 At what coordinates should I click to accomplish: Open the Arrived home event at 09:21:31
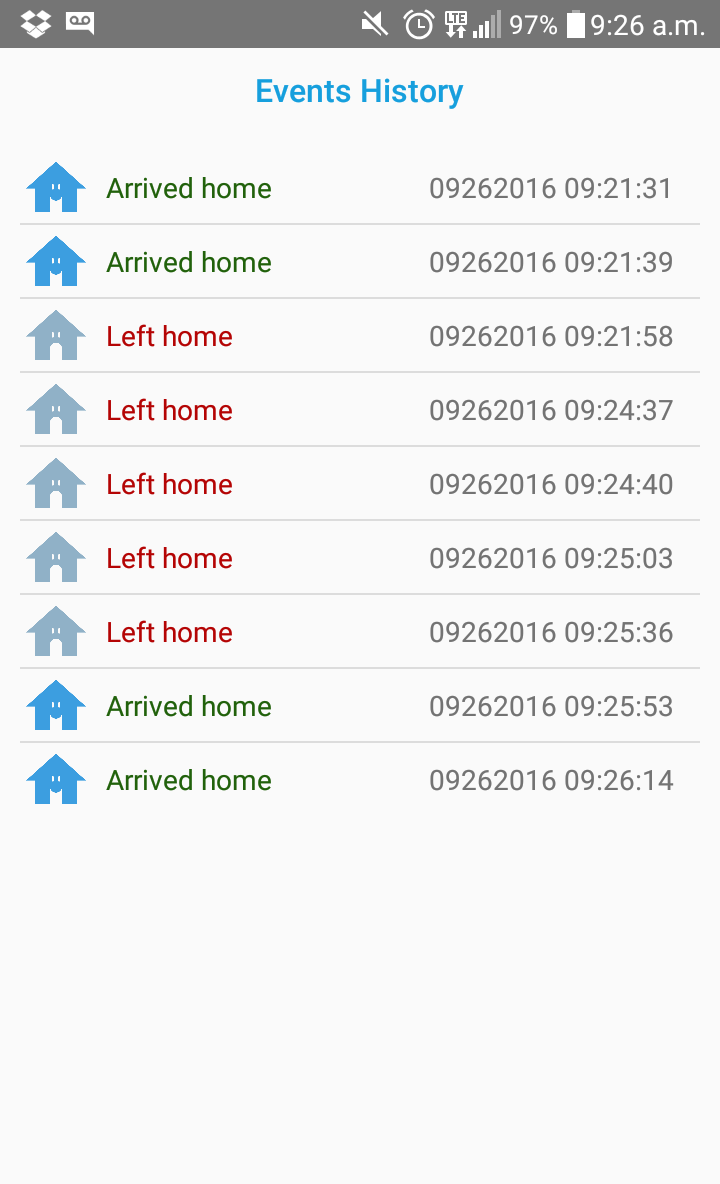(x=360, y=188)
